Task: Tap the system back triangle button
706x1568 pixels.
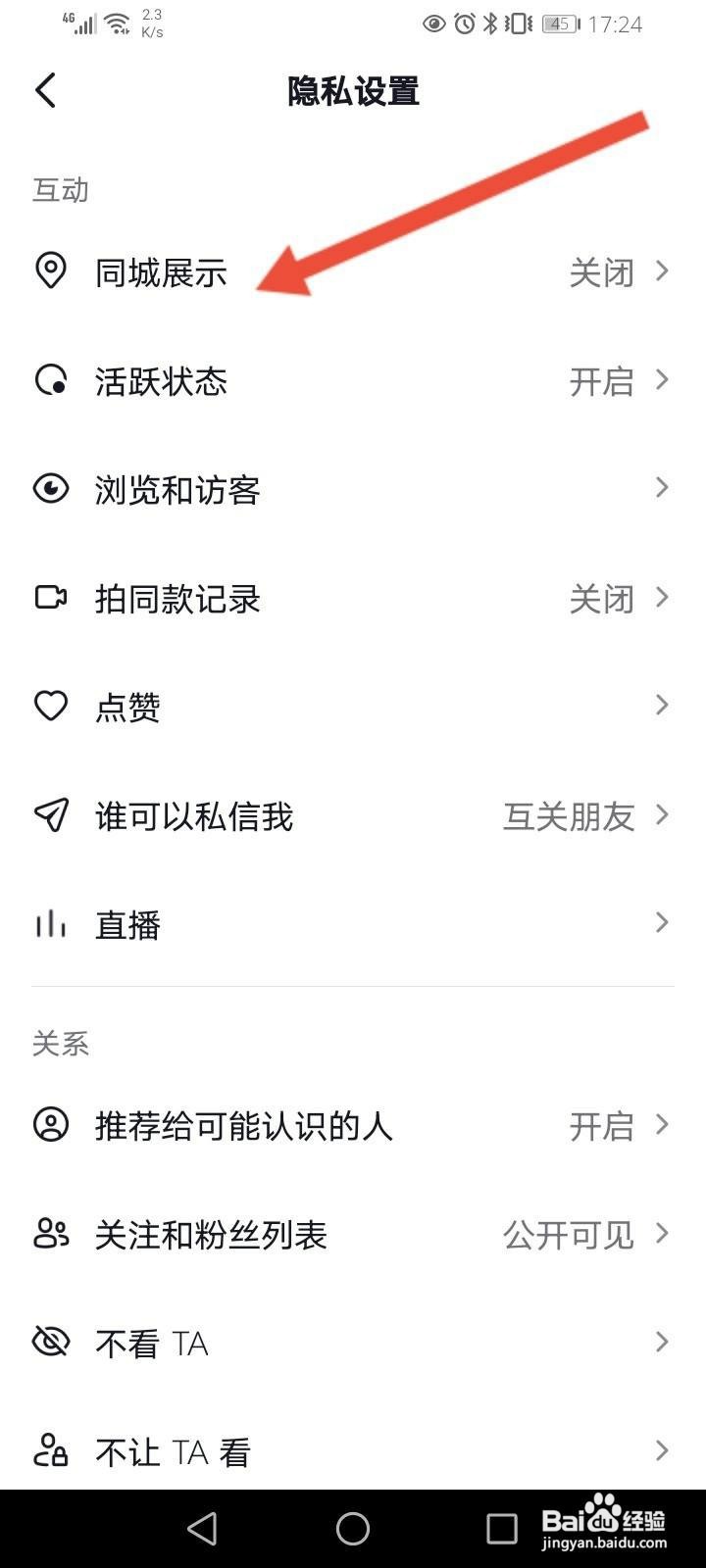Action: (203, 1529)
